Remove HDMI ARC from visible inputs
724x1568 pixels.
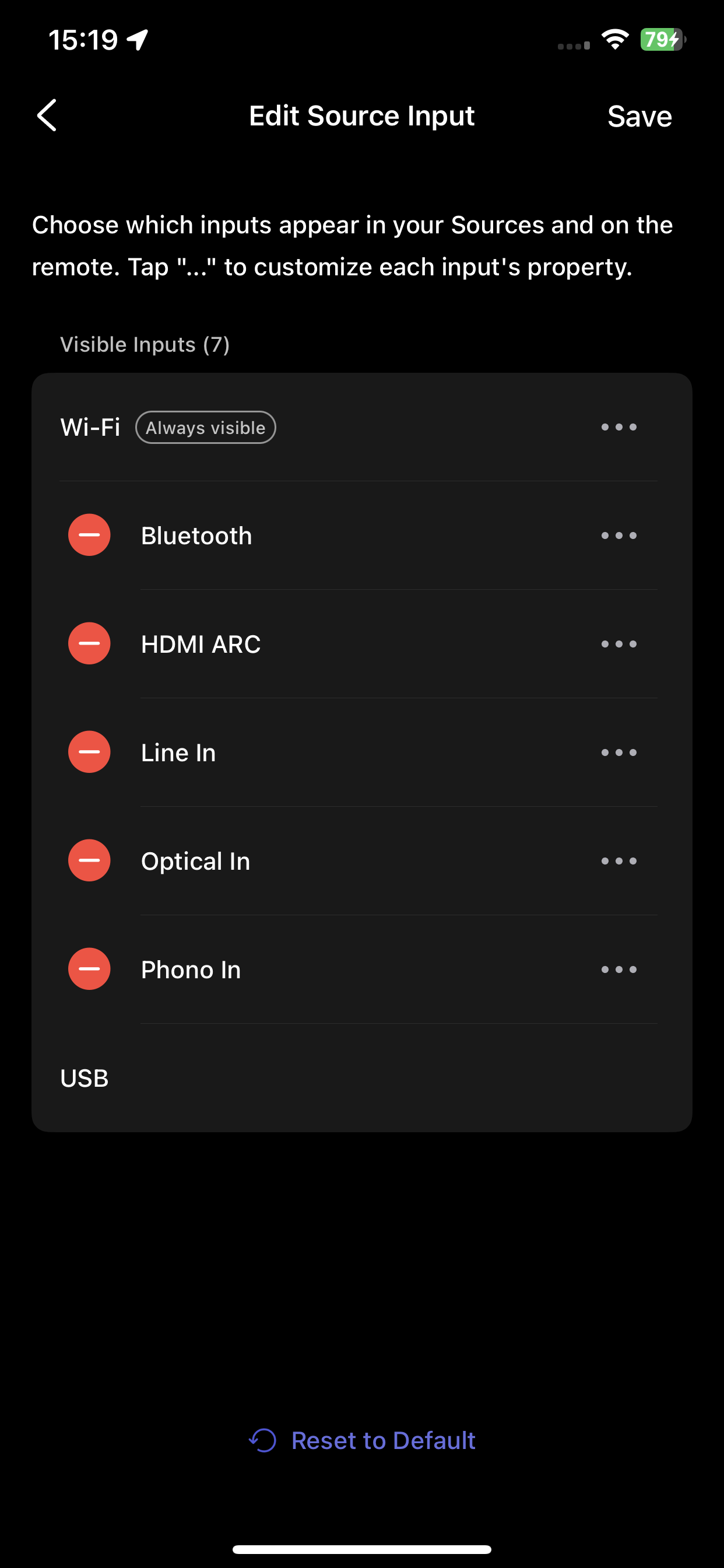tap(89, 643)
